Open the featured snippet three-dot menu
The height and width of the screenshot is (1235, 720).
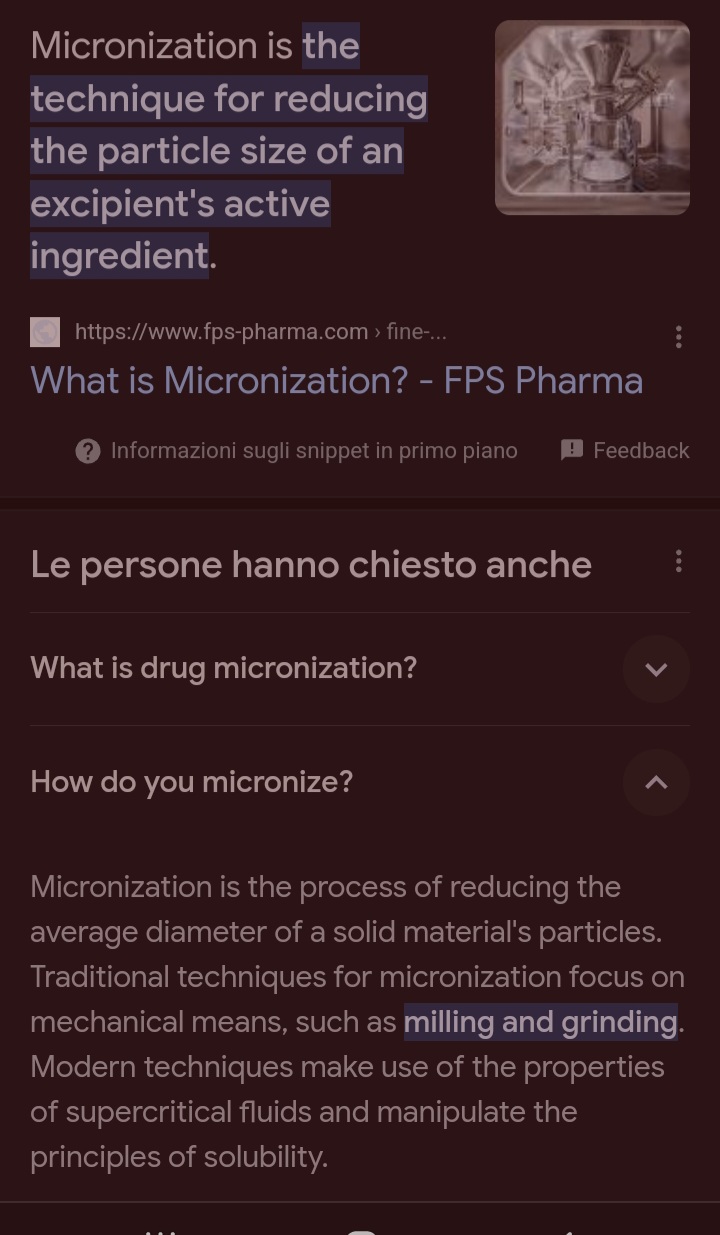pos(679,337)
